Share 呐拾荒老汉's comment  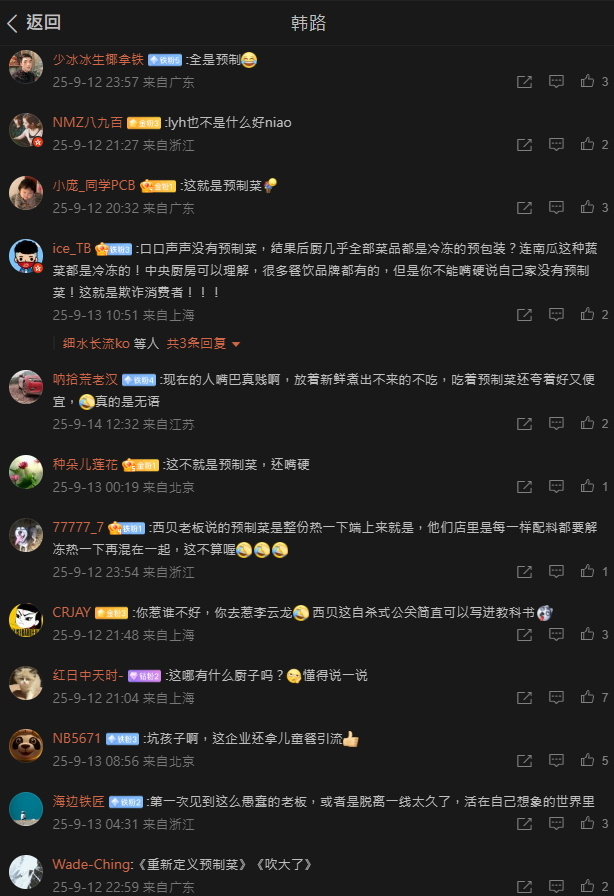(x=524, y=424)
